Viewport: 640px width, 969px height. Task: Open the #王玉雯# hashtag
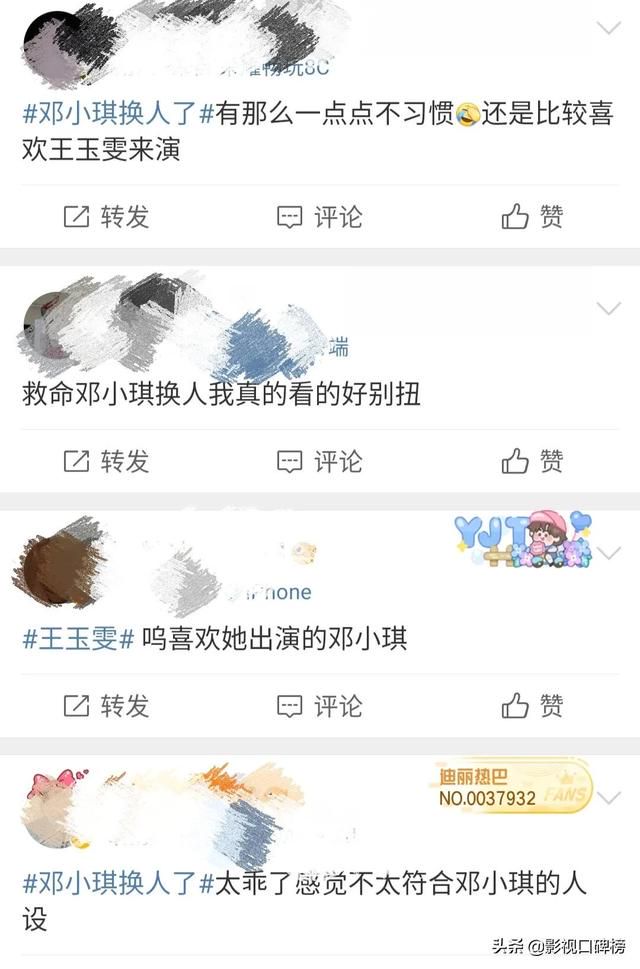click(78, 638)
